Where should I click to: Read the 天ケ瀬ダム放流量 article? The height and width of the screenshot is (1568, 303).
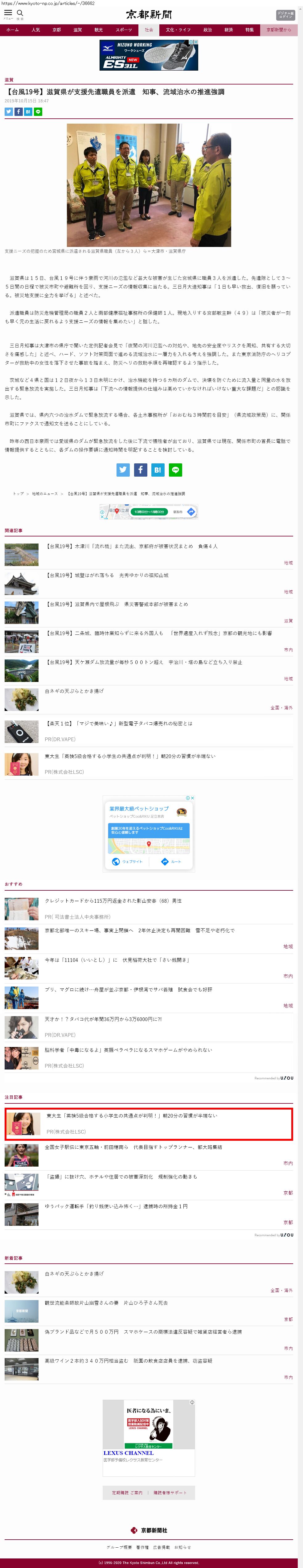144,662
